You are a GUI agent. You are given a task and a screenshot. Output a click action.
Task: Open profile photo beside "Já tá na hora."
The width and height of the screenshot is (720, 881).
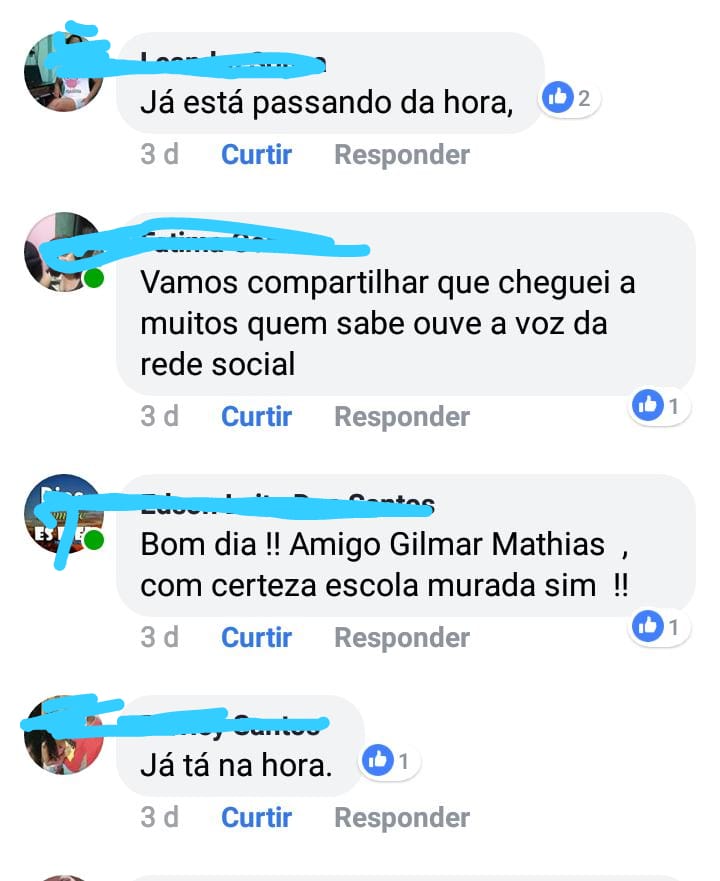64,737
